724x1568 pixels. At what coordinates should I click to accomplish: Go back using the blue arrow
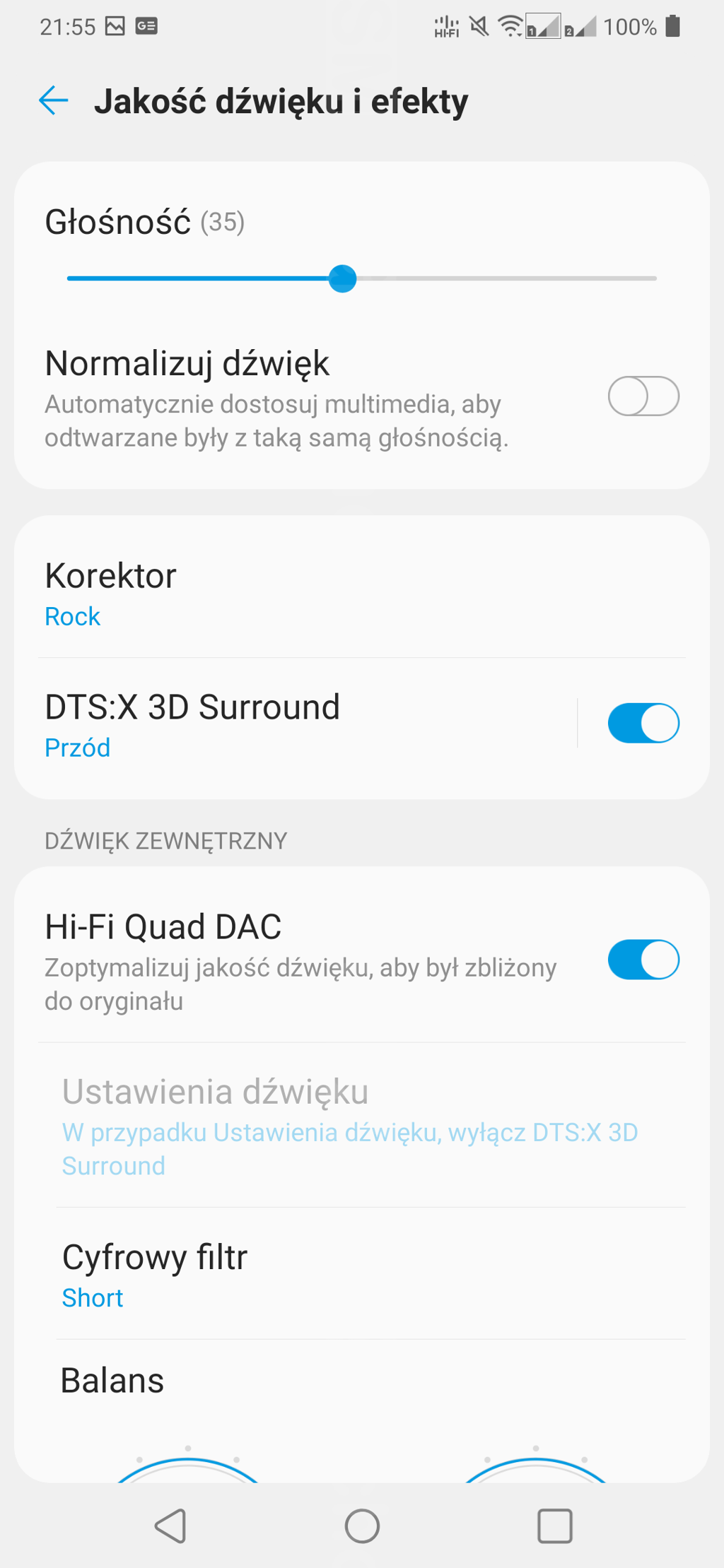pos(54,100)
